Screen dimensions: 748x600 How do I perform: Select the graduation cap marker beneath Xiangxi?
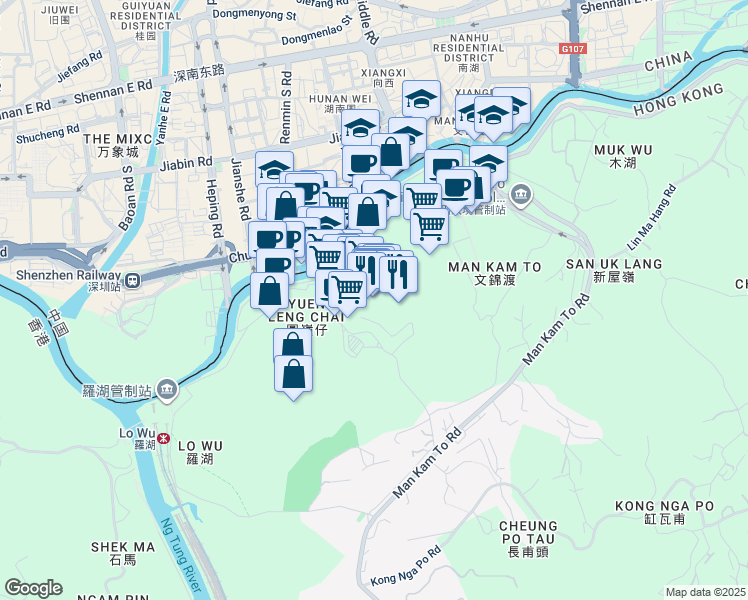point(422,99)
